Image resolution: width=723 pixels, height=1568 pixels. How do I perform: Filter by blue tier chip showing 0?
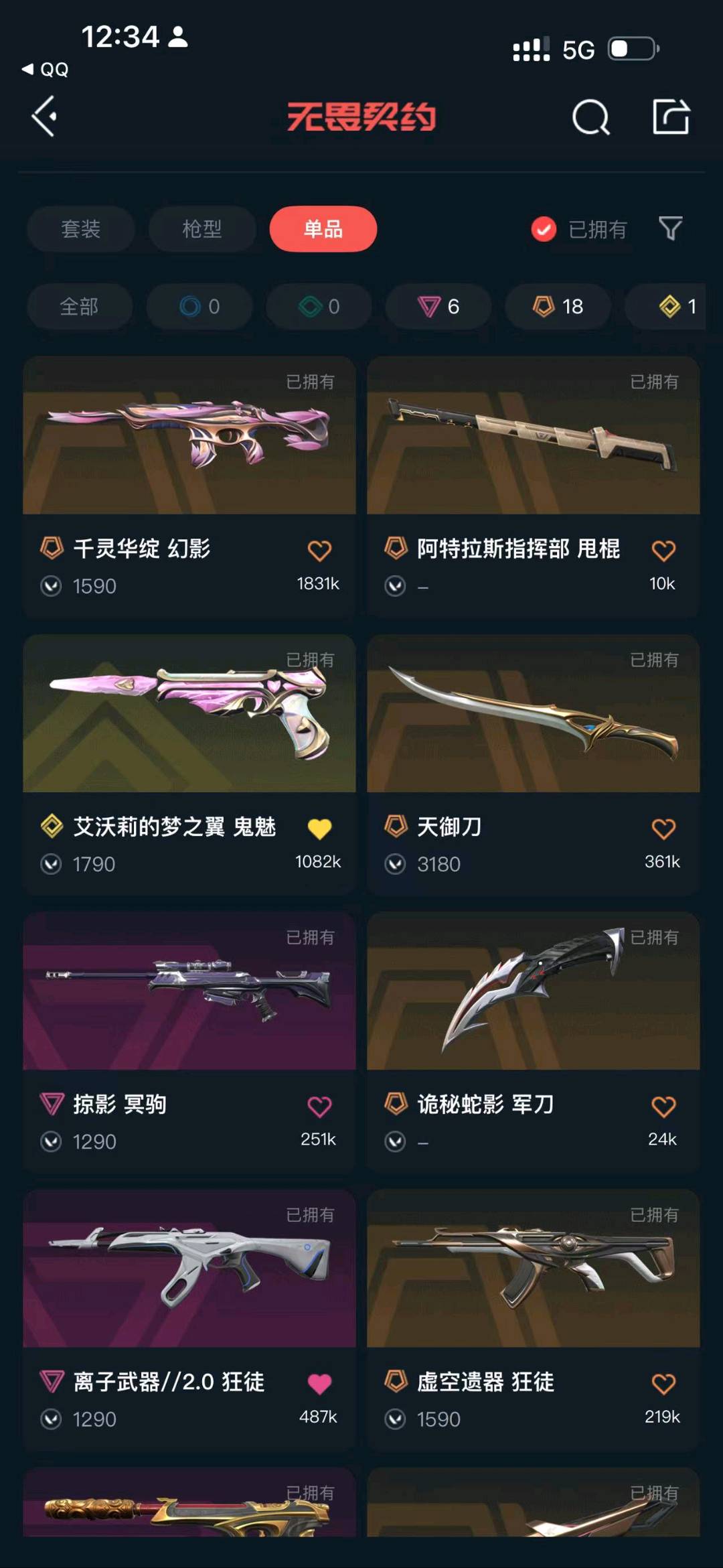pyautogui.click(x=199, y=307)
